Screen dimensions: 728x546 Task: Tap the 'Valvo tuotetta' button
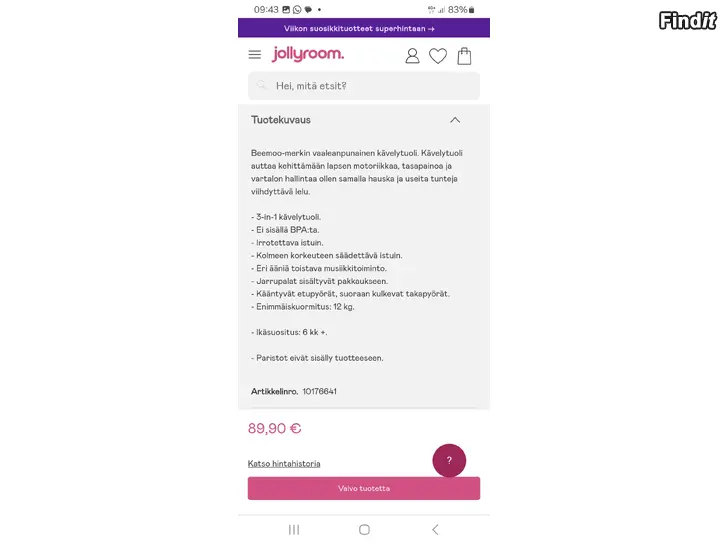point(364,488)
